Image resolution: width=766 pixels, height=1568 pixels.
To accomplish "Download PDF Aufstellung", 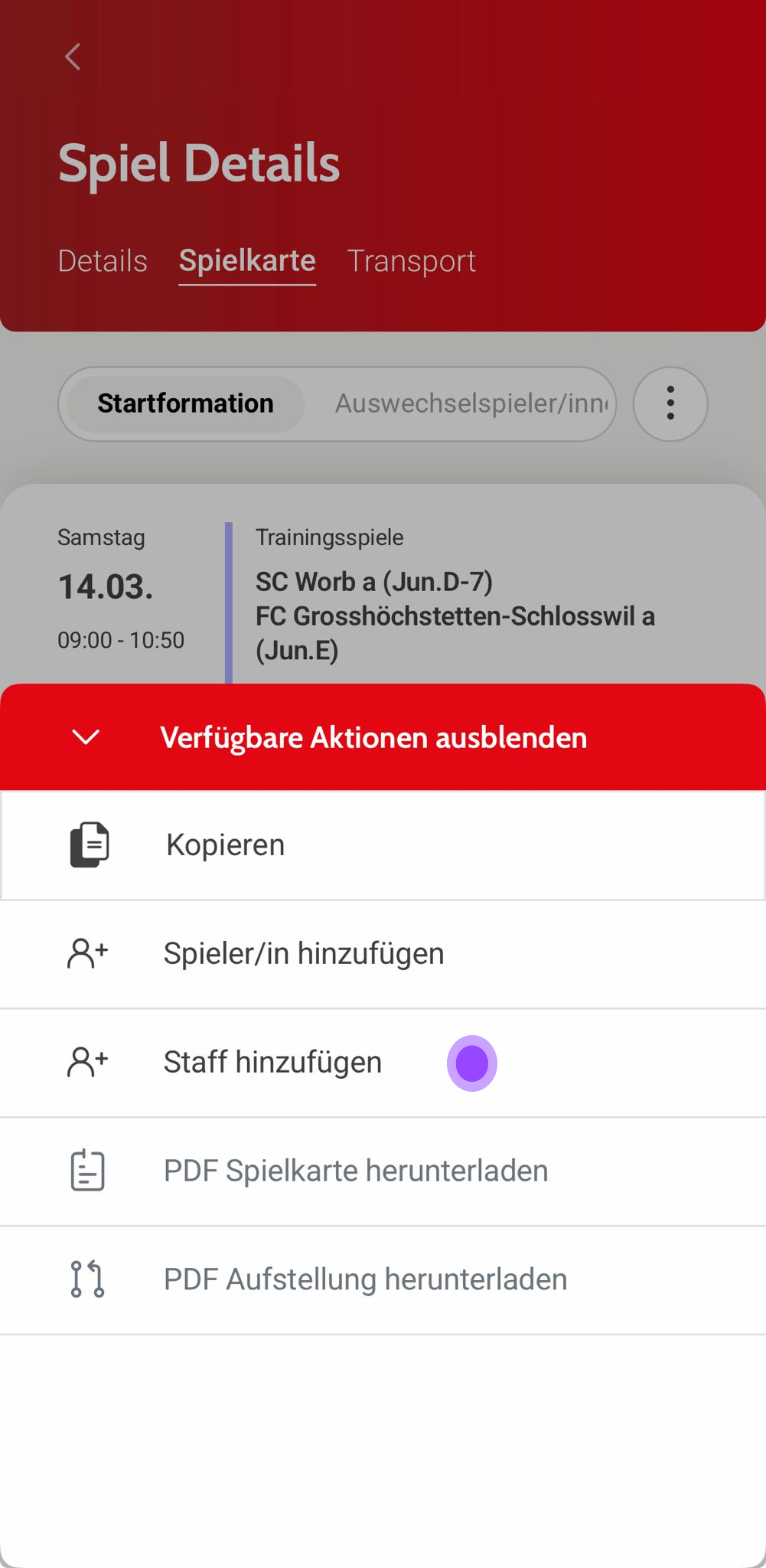I will [365, 1280].
